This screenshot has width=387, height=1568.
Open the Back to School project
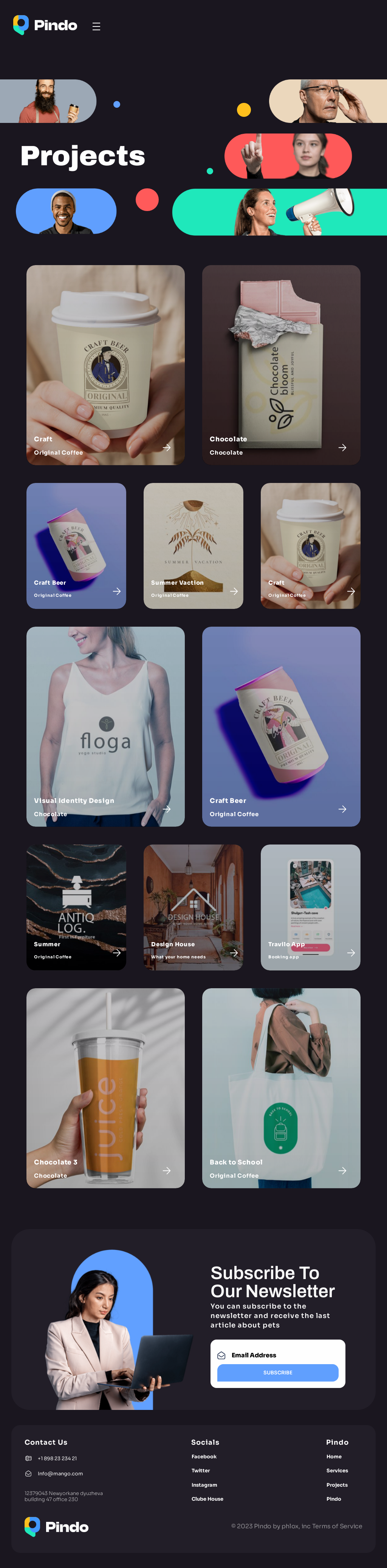point(280,1088)
